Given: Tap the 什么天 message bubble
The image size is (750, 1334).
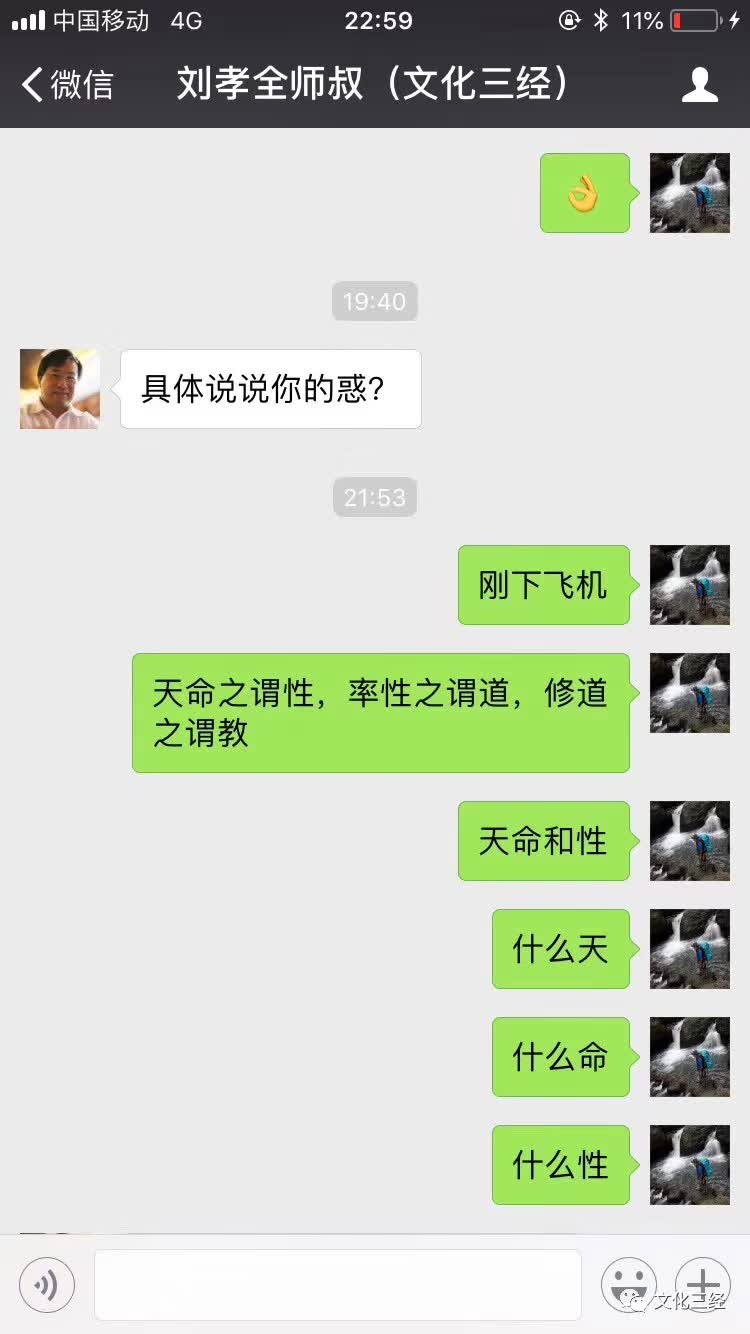Looking at the screenshot, I should [x=560, y=949].
